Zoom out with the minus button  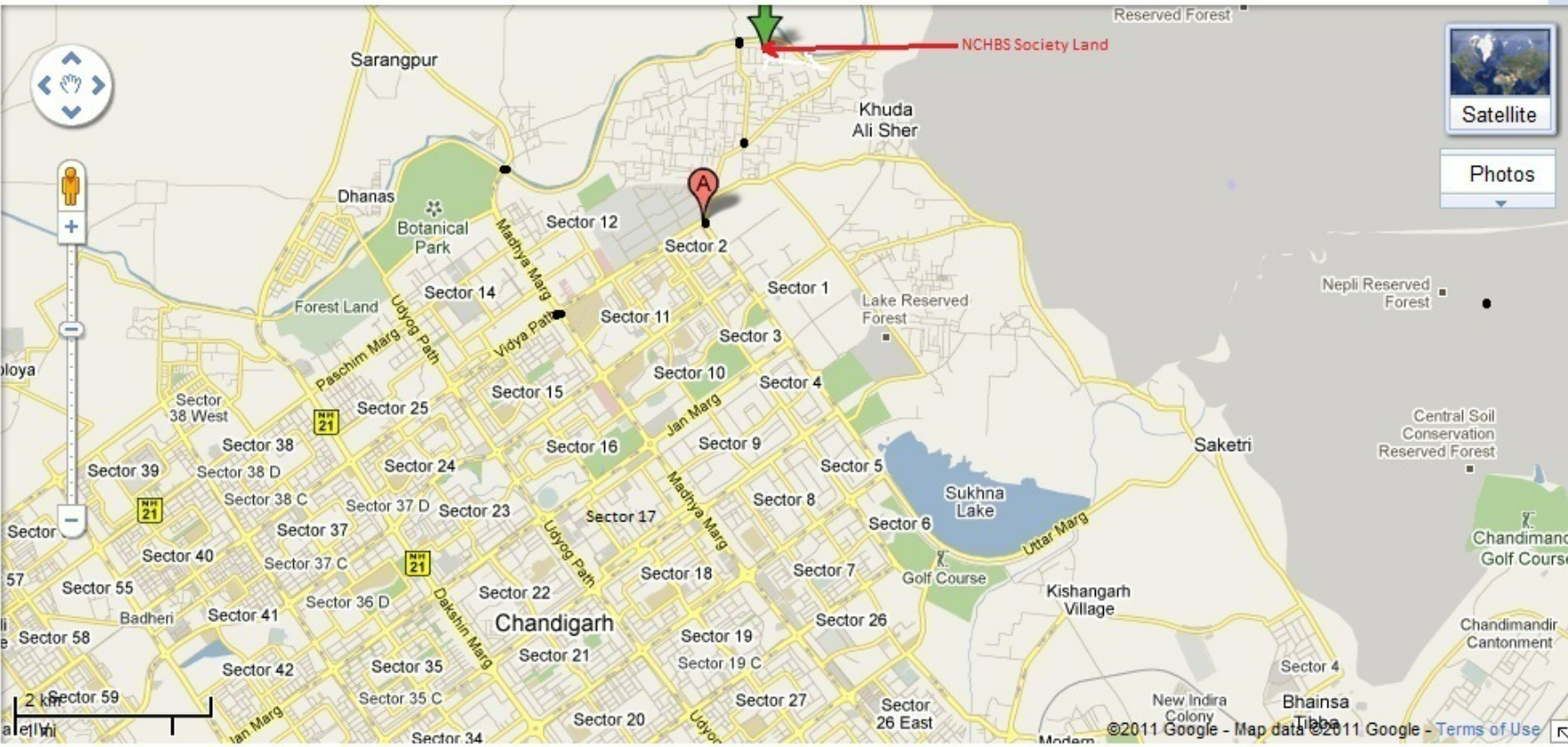[x=71, y=521]
